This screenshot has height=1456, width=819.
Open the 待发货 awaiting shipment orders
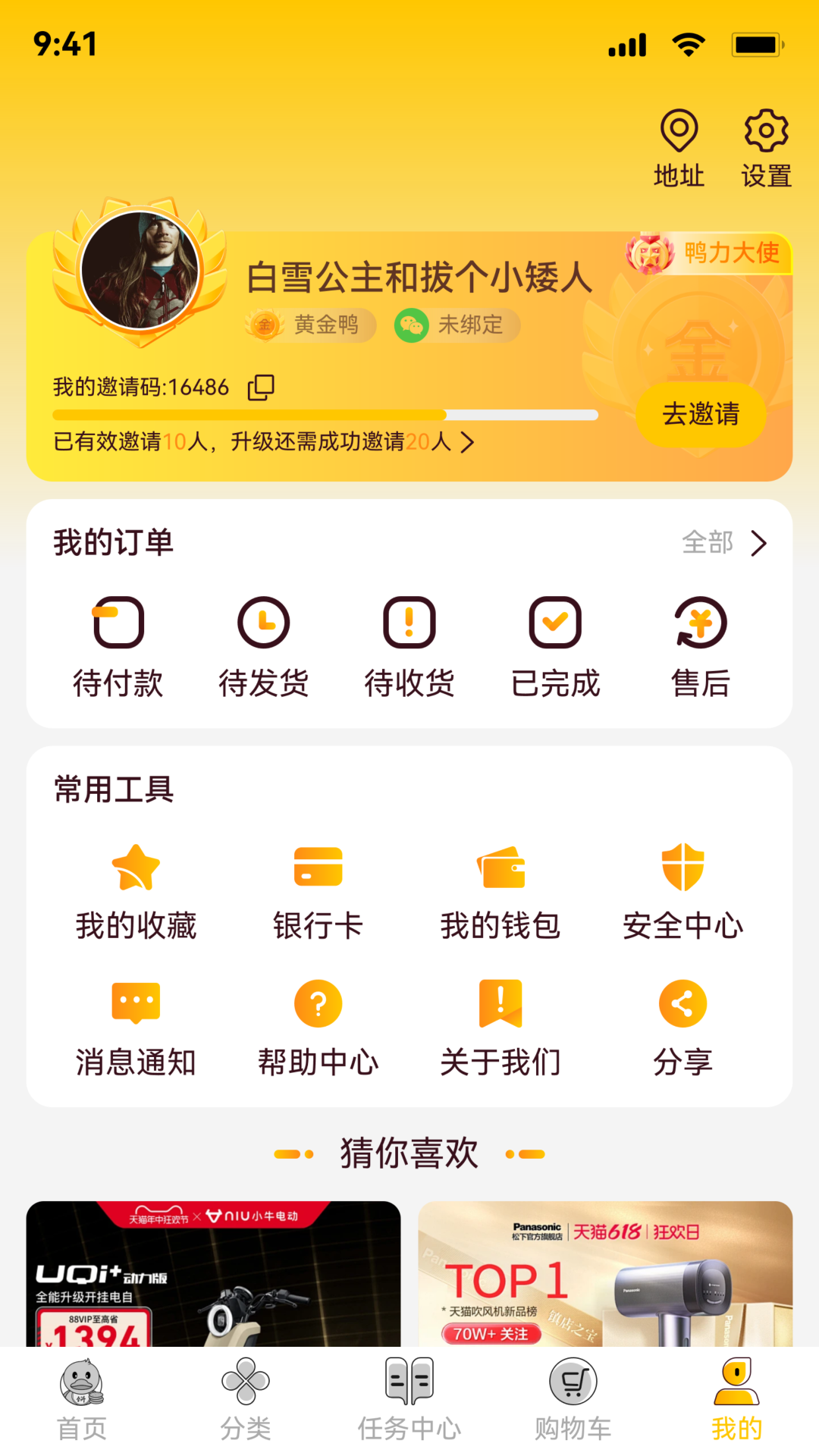[264, 648]
